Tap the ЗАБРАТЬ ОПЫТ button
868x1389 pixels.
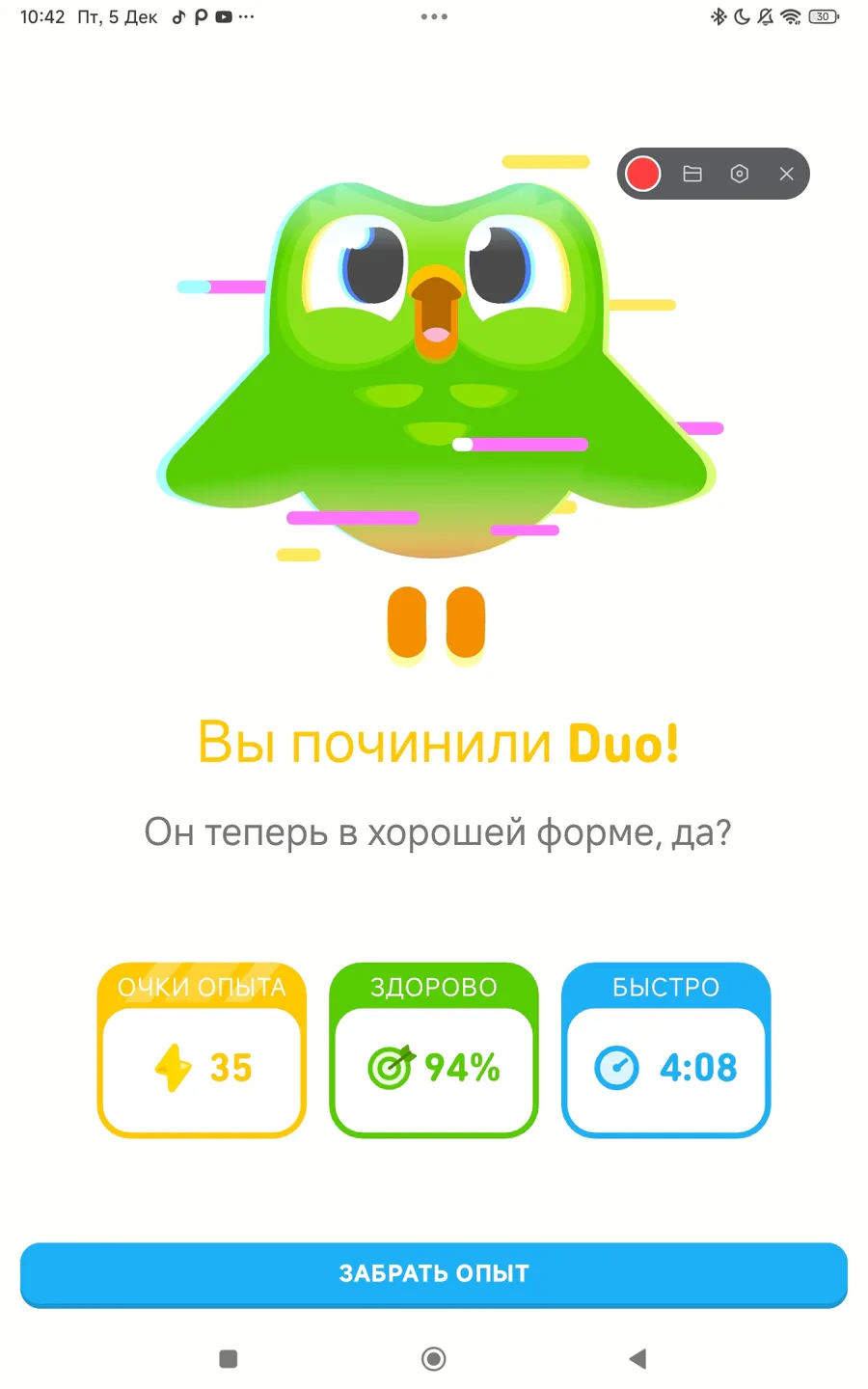point(434,1273)
